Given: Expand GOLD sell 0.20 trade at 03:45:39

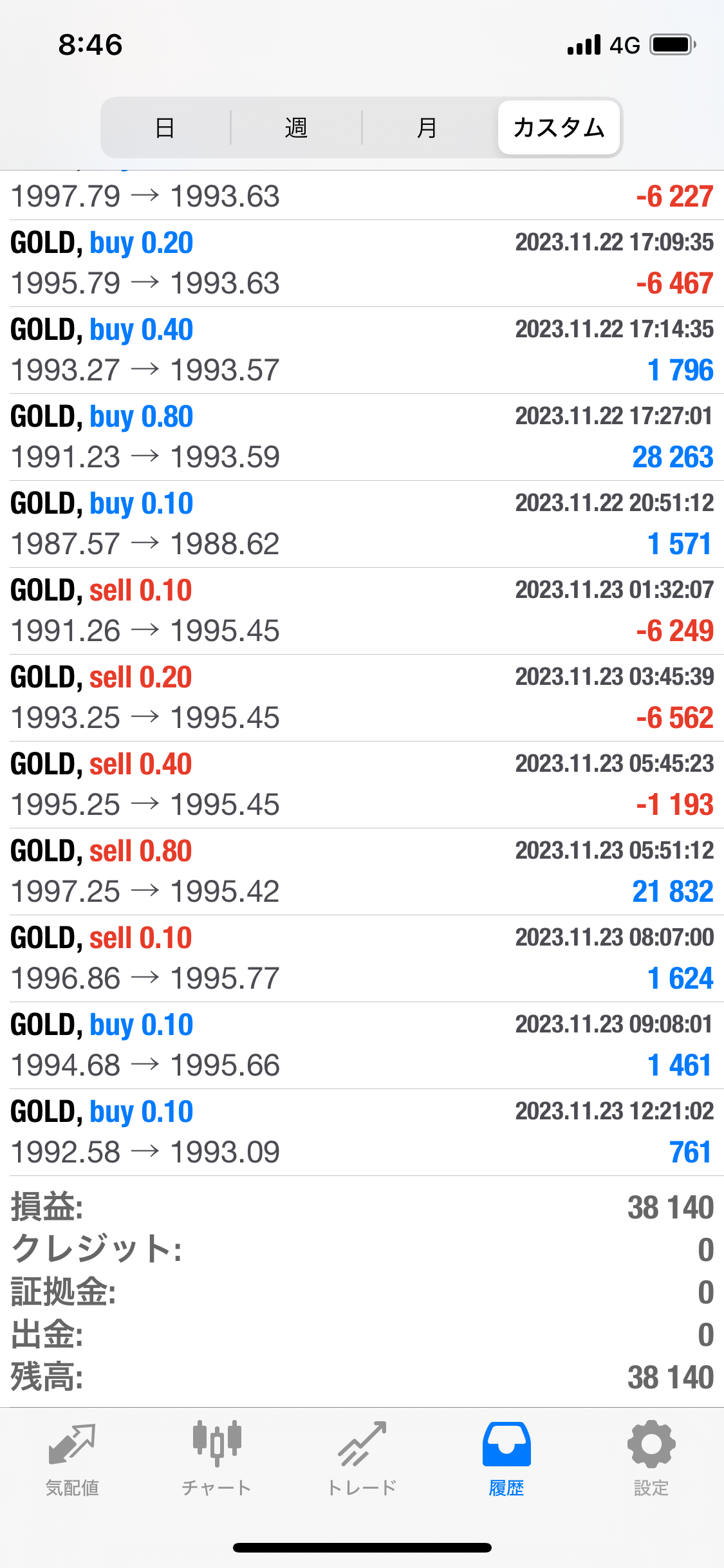Looking at the screenshot, I should pos(362,698).
